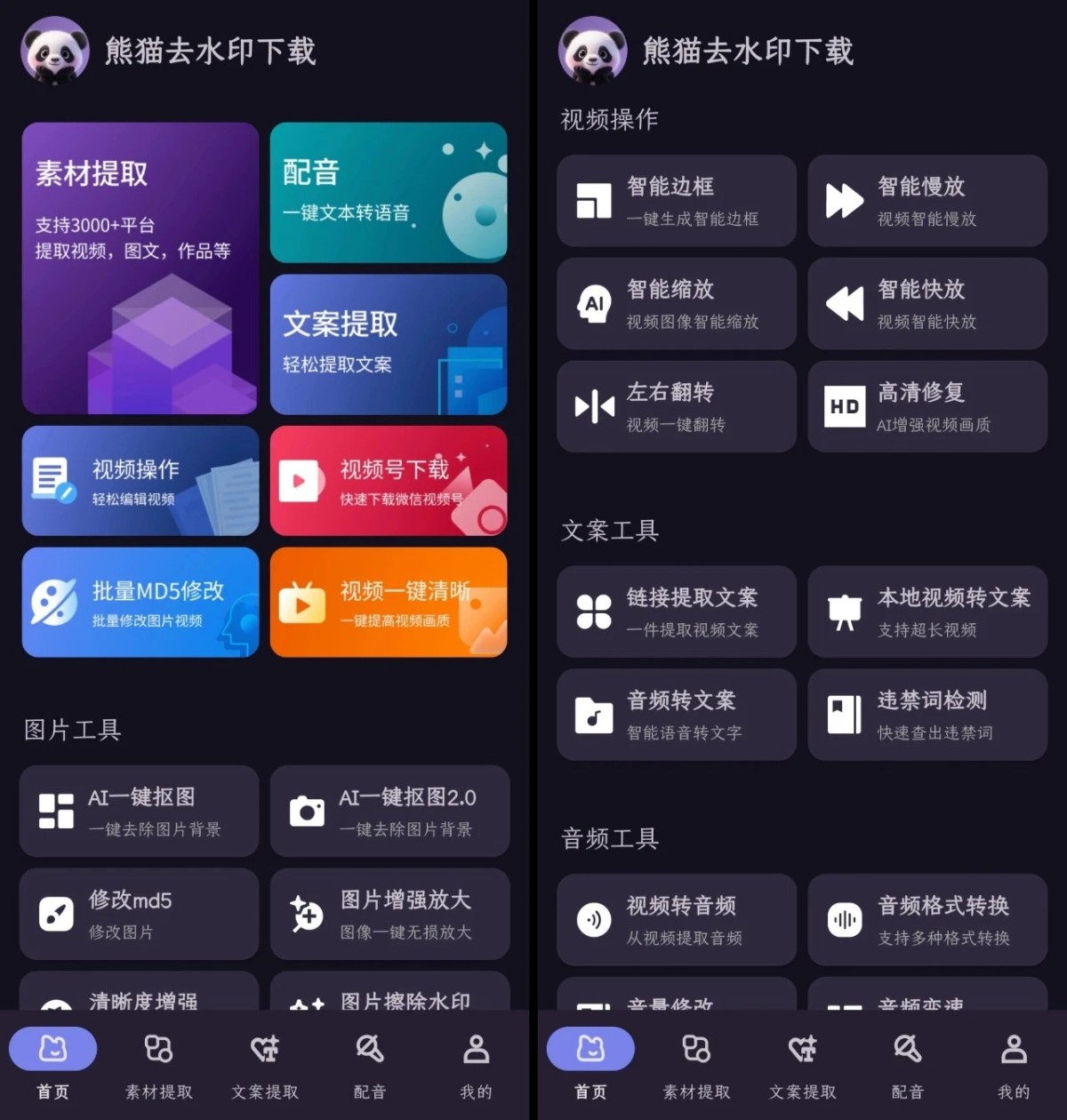
Task: Select 智能边框 video tool
Action: pos(676,201)
